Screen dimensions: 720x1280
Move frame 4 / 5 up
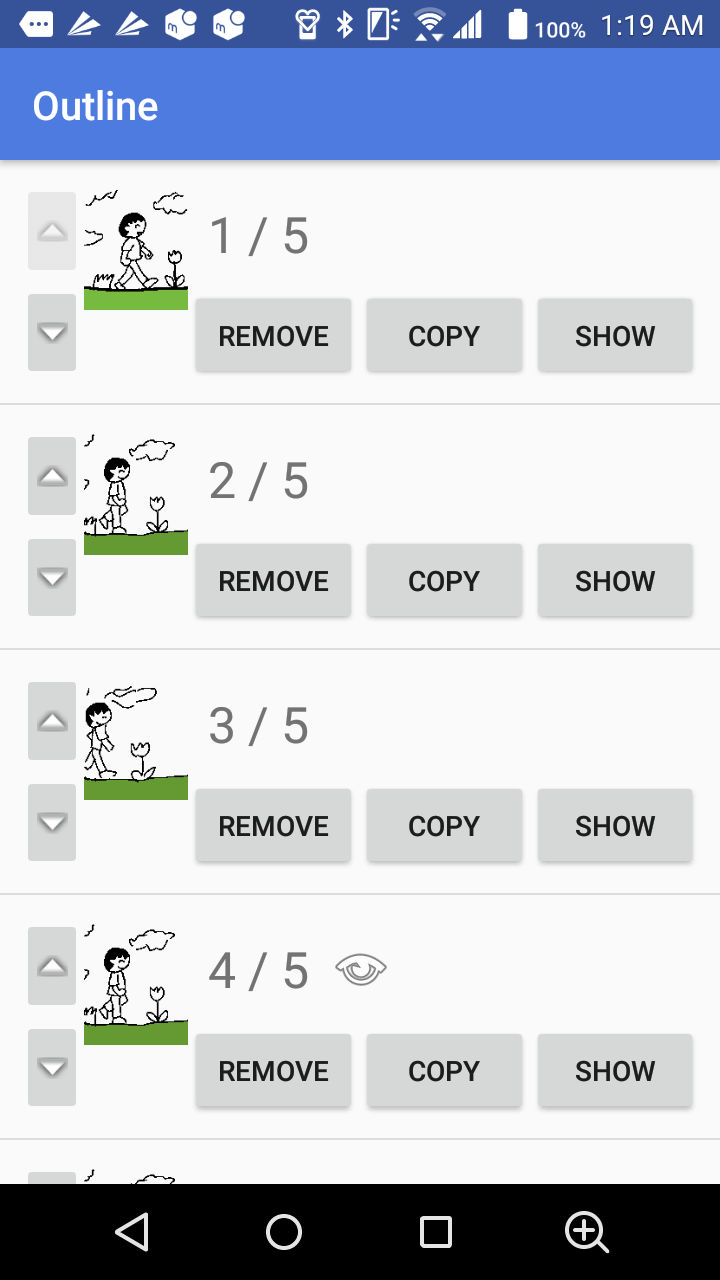click(x=52, y=966)
